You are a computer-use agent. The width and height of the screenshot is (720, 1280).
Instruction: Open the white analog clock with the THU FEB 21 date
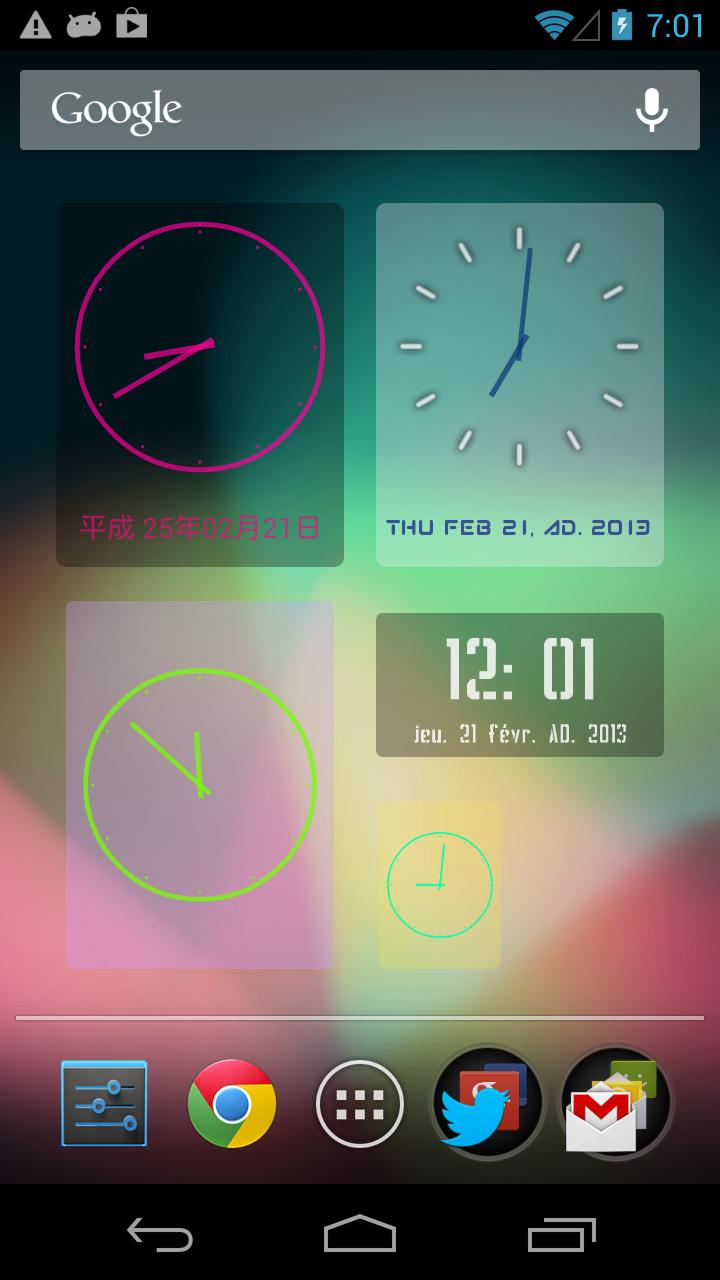click(520, 385)
